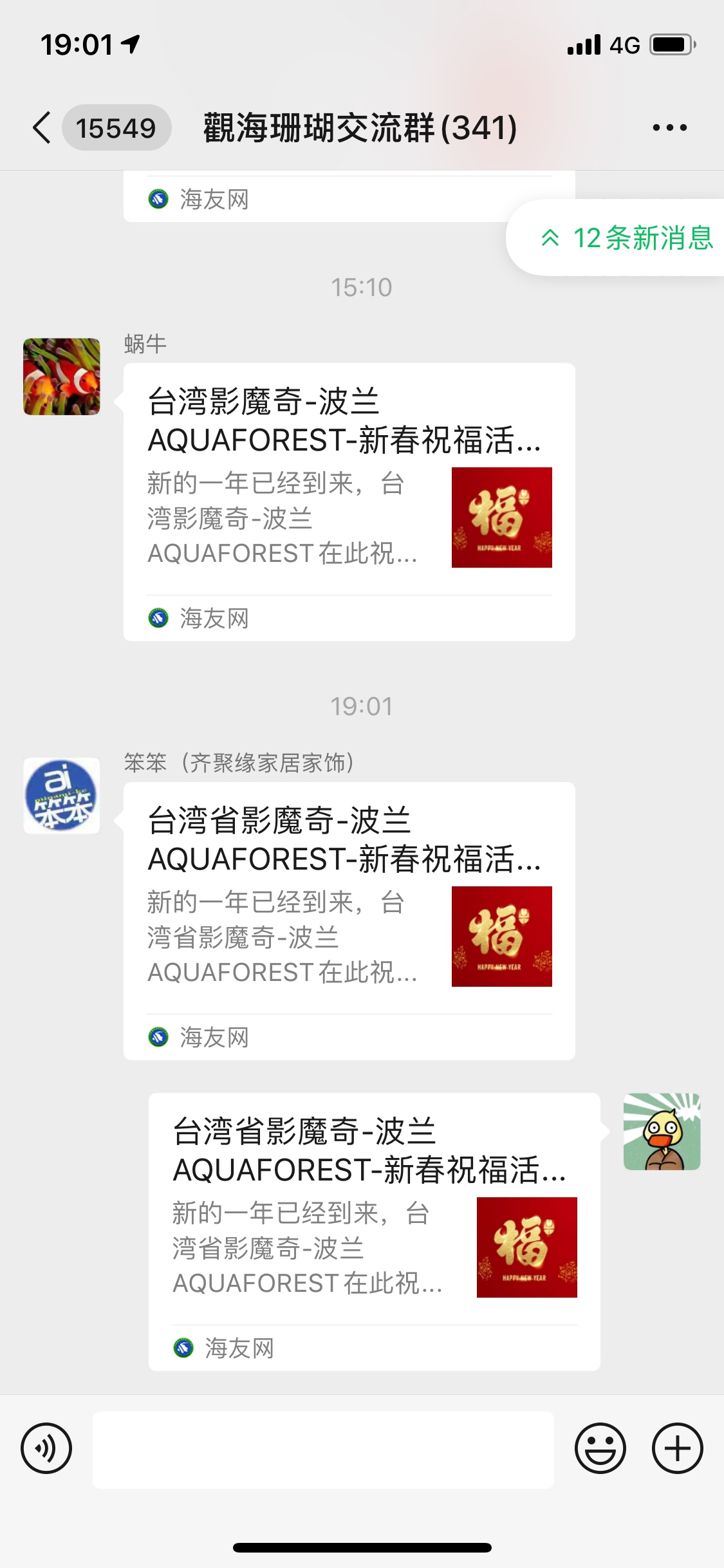Focus the message text field
This screenshot has width=724, height=1568.
(323, 1450)
